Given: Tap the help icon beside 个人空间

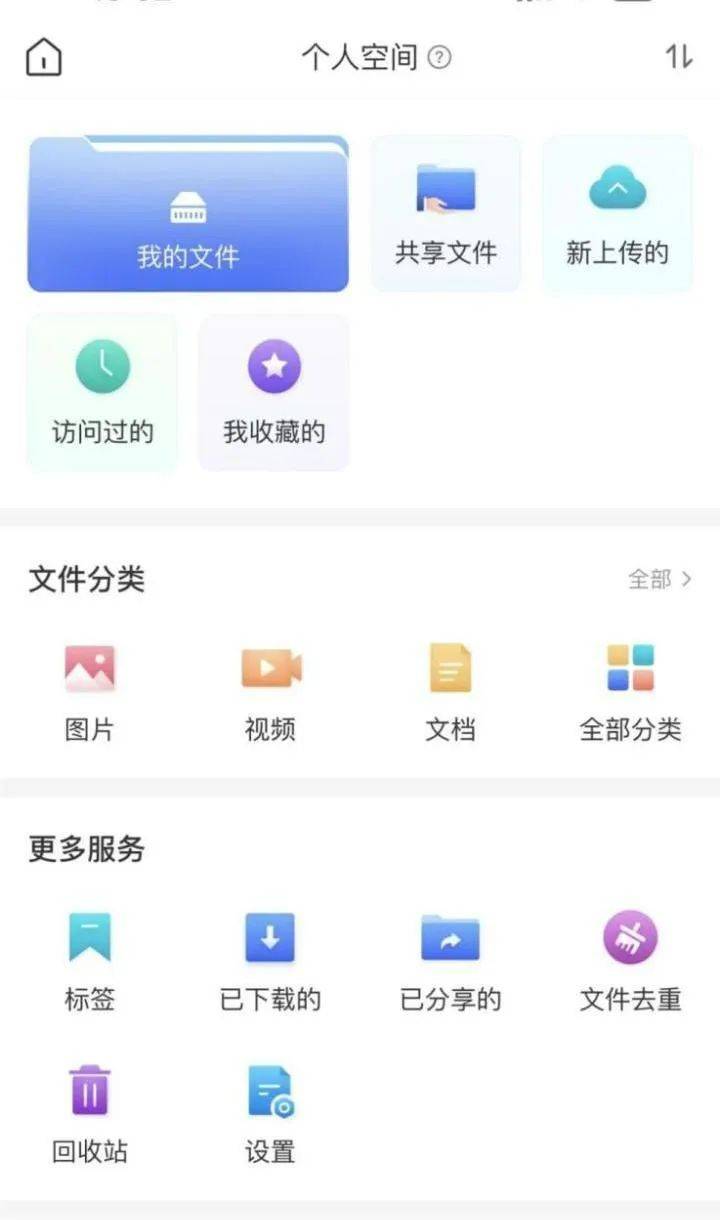Looking at the screenshot, I should (x=440, y=58).
